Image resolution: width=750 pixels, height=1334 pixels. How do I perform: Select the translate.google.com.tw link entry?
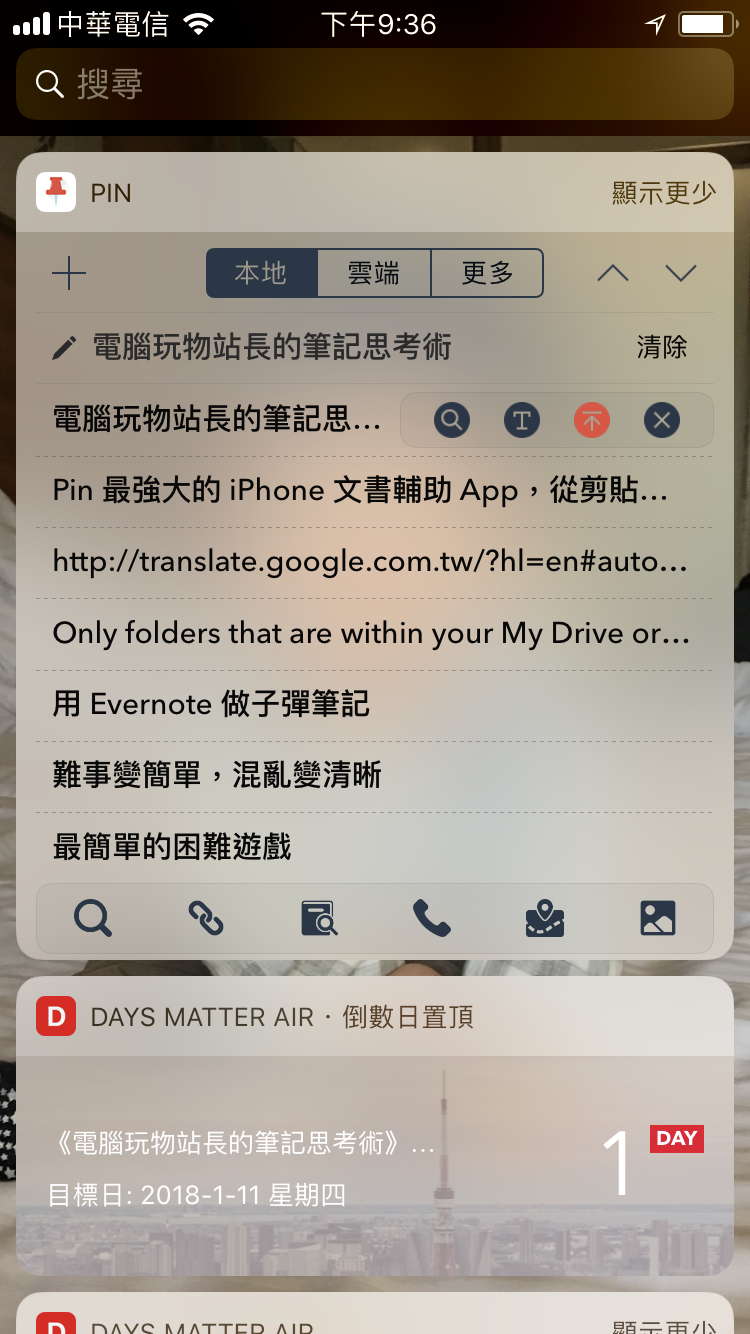click(x=375, y=563)
